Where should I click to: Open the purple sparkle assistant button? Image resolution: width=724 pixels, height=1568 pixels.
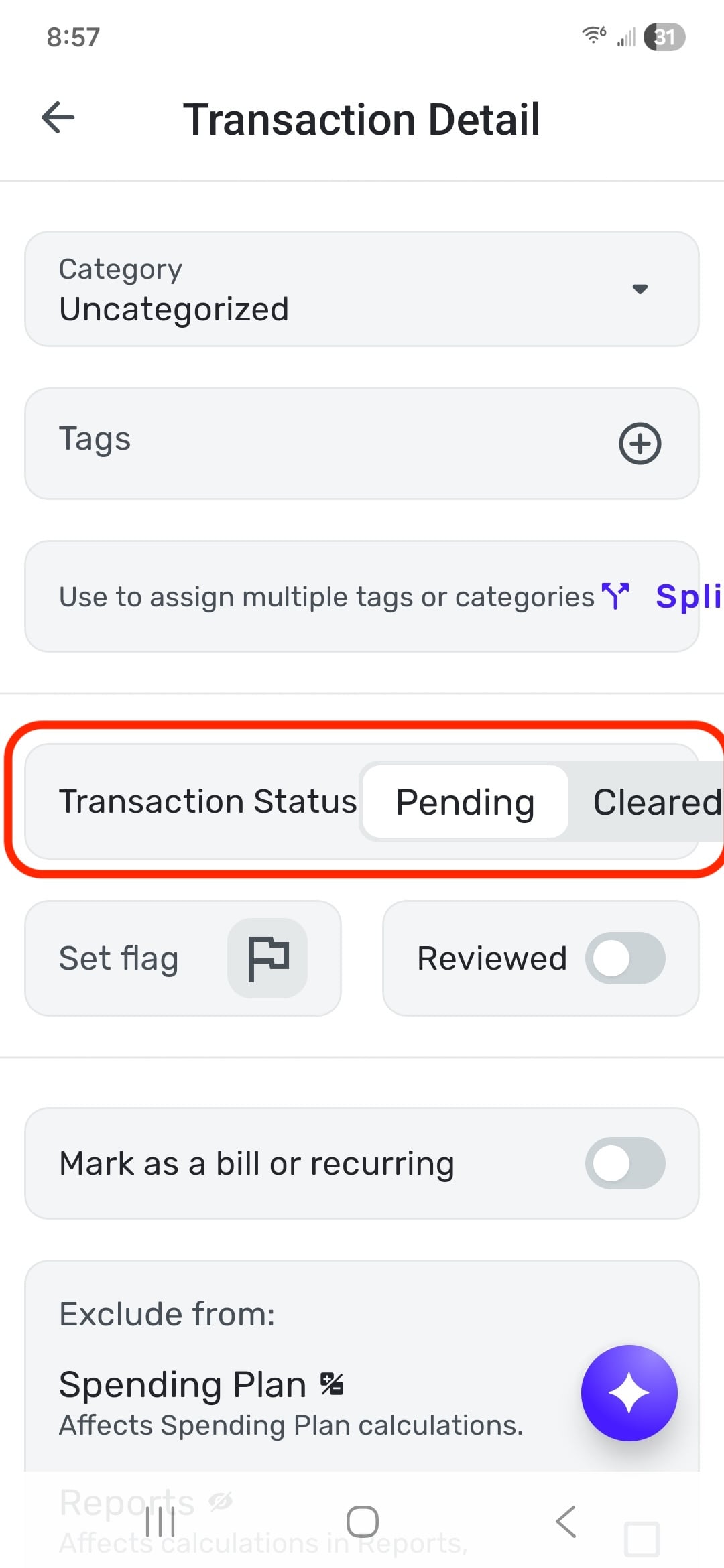pyautogui.click(x=629, y=1393)
